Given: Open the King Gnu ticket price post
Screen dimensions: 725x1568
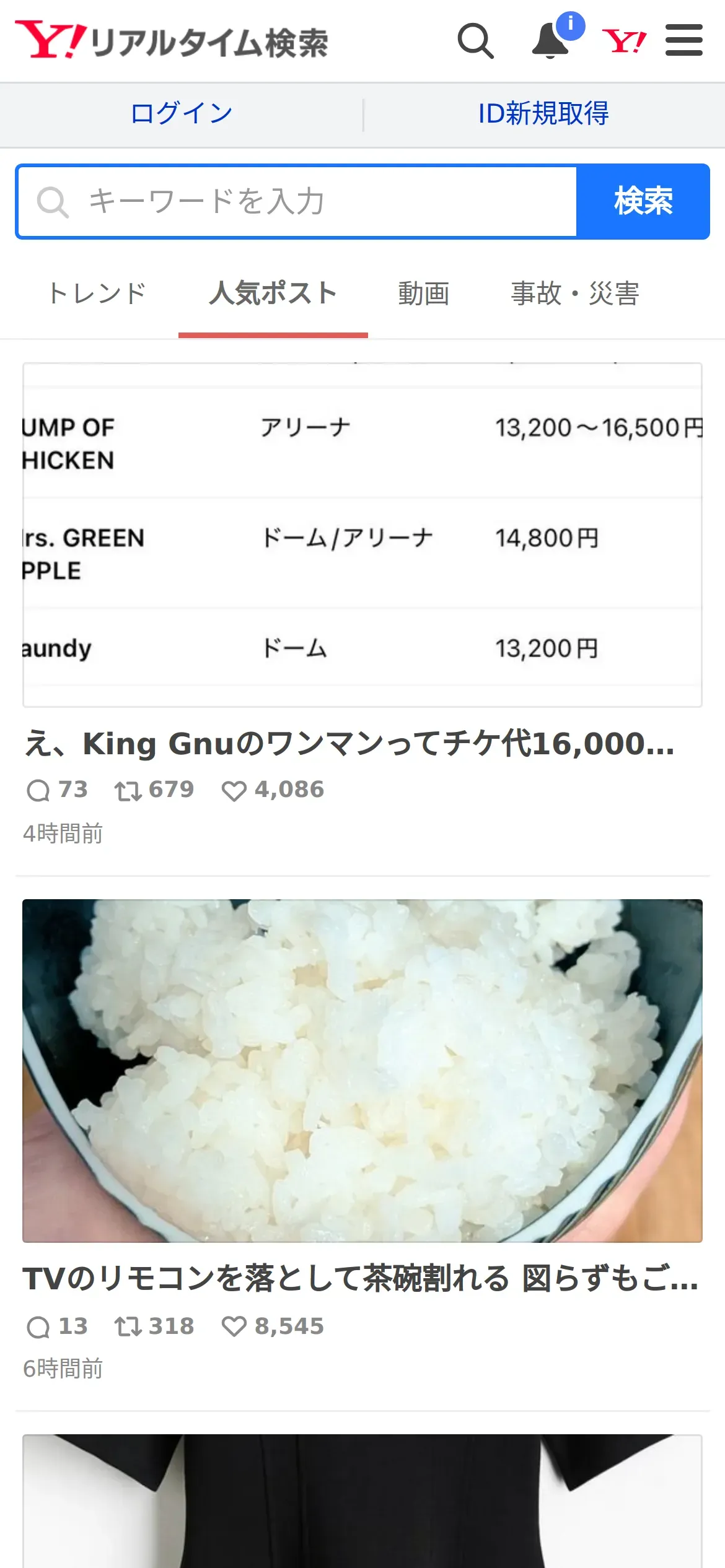Looking at the screenshot, I should click(349, 744).
